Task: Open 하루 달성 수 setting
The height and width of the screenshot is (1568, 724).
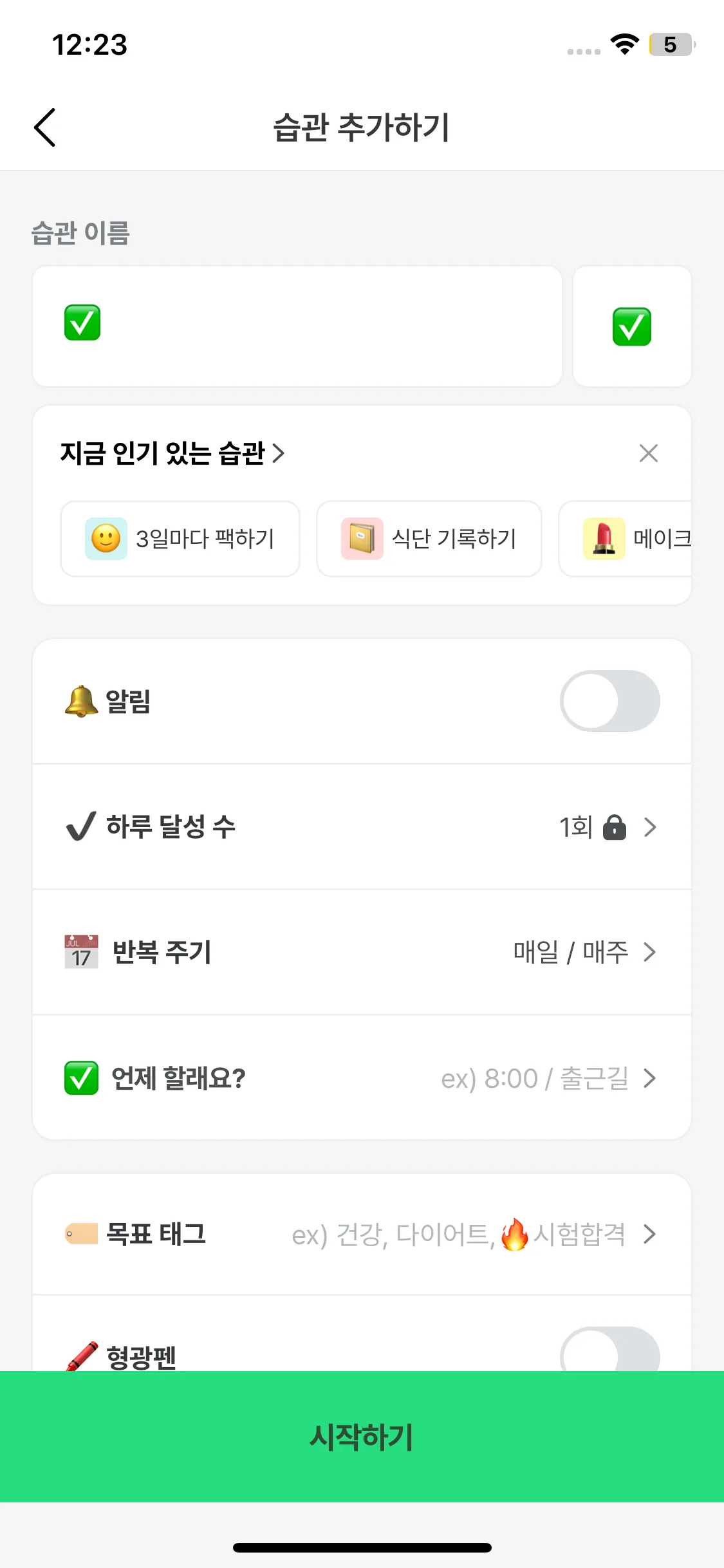Action: click(x=362, y=827)
